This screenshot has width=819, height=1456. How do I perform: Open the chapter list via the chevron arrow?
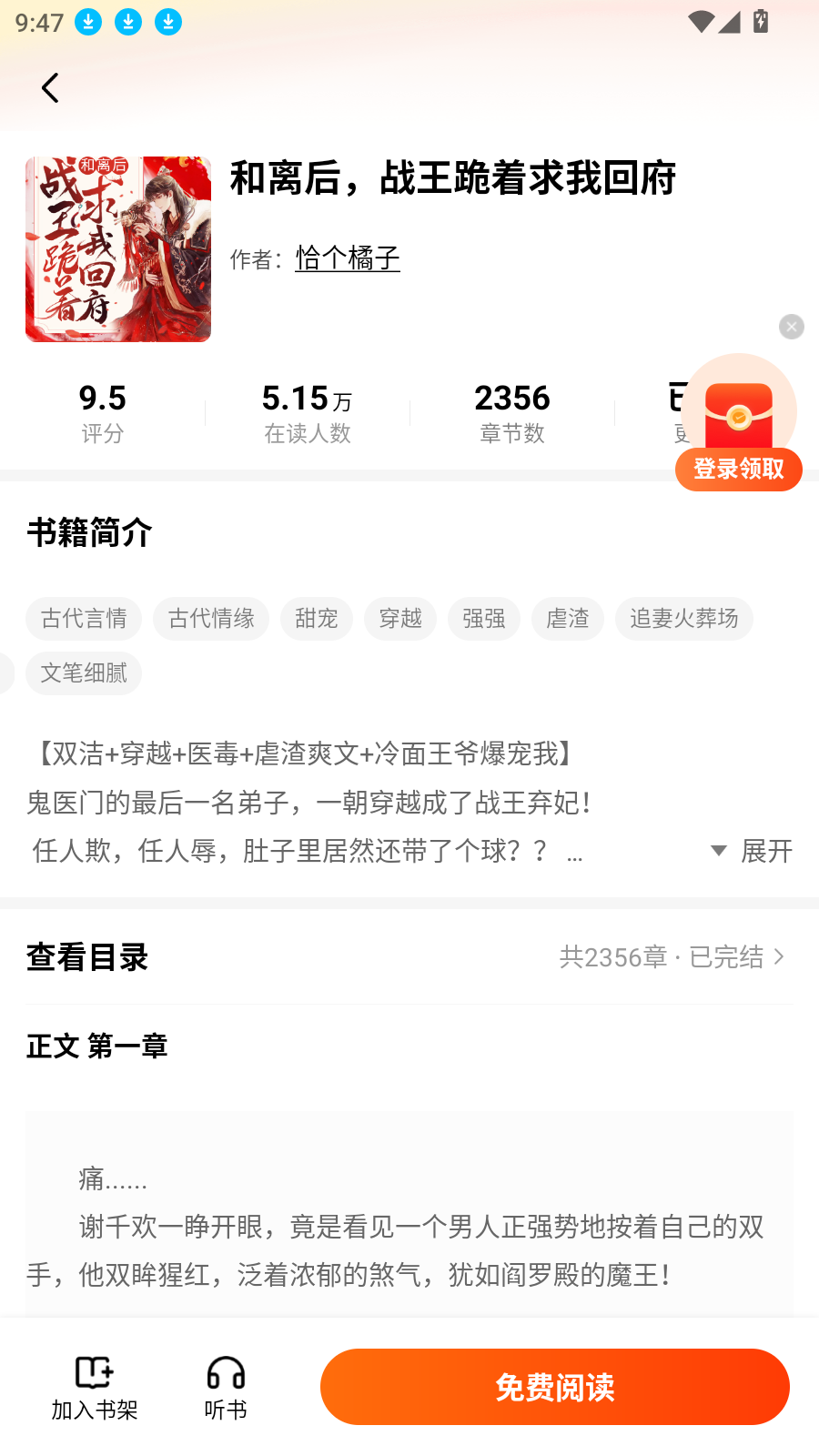coord(780,956)
